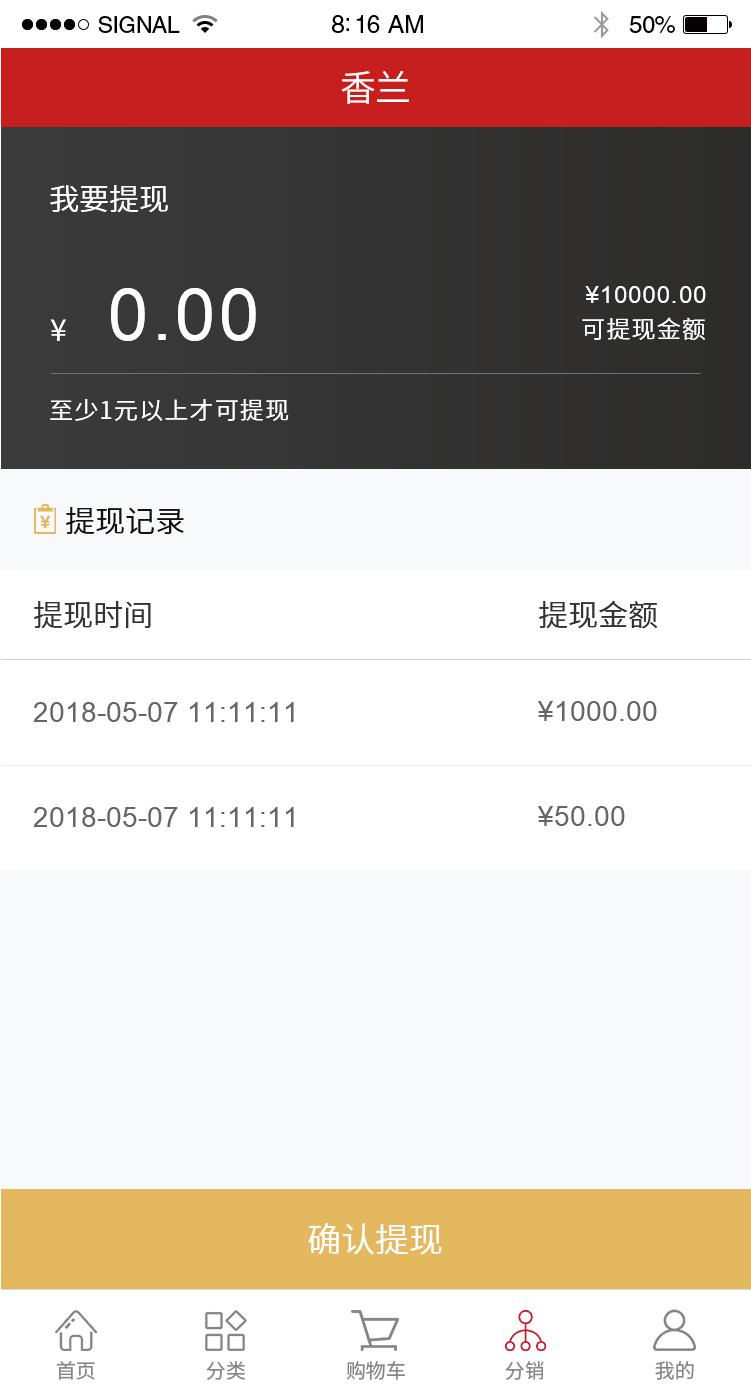Tap the 确认提现 confirm withdrawal button
Image resolution: width=751 pixels, height=1399 pixels.
click(x=375, y=1239)
